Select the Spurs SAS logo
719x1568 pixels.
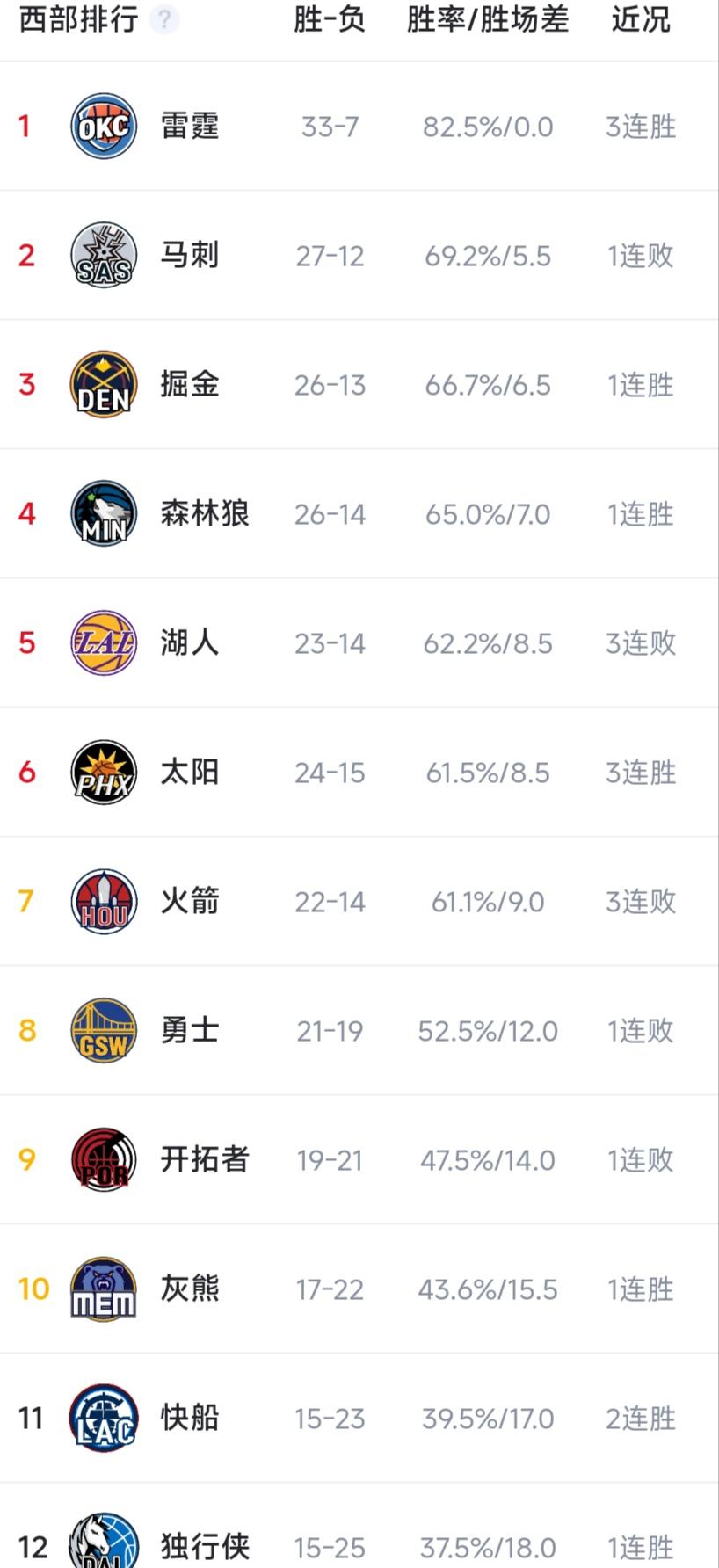pyautogui.click(x=103, y=255)
